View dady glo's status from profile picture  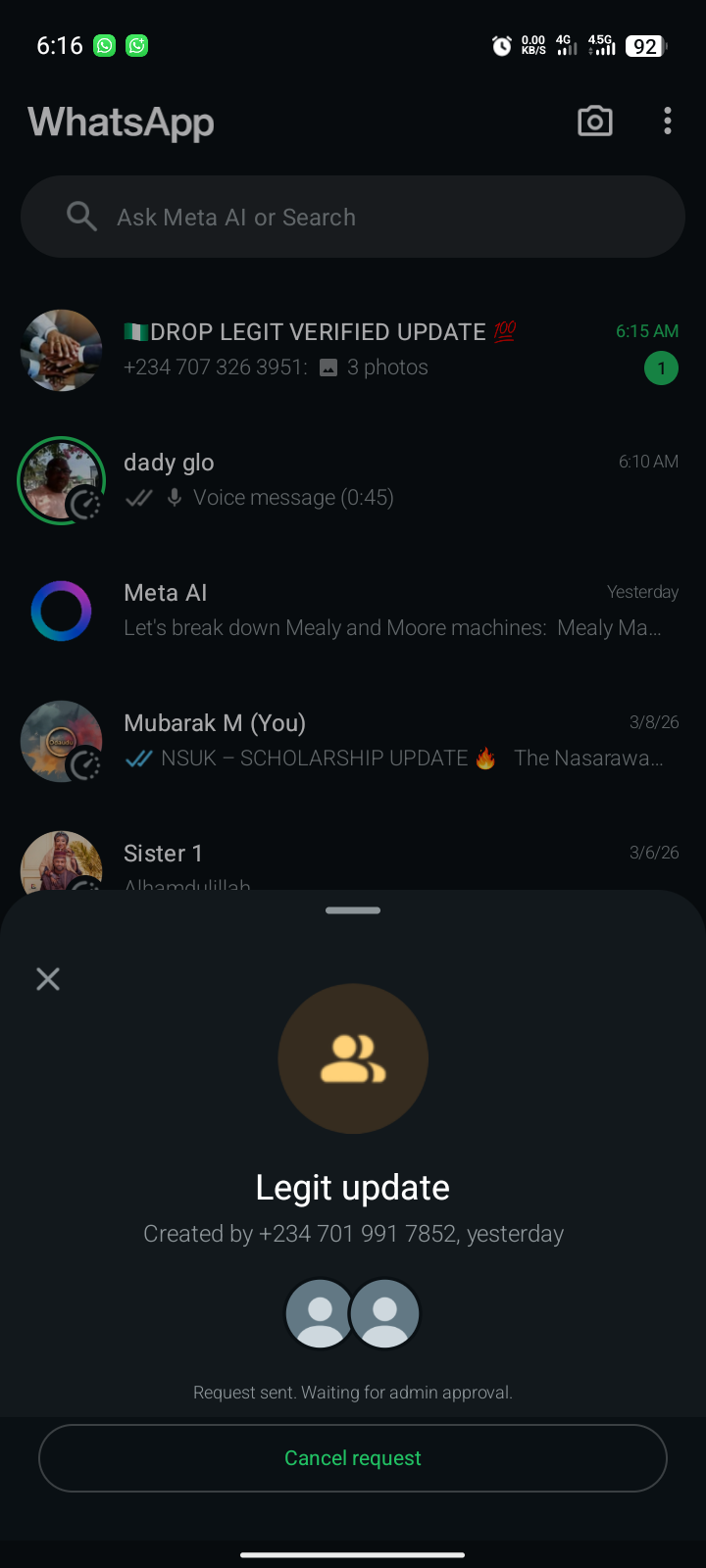[x=62, y=480]
